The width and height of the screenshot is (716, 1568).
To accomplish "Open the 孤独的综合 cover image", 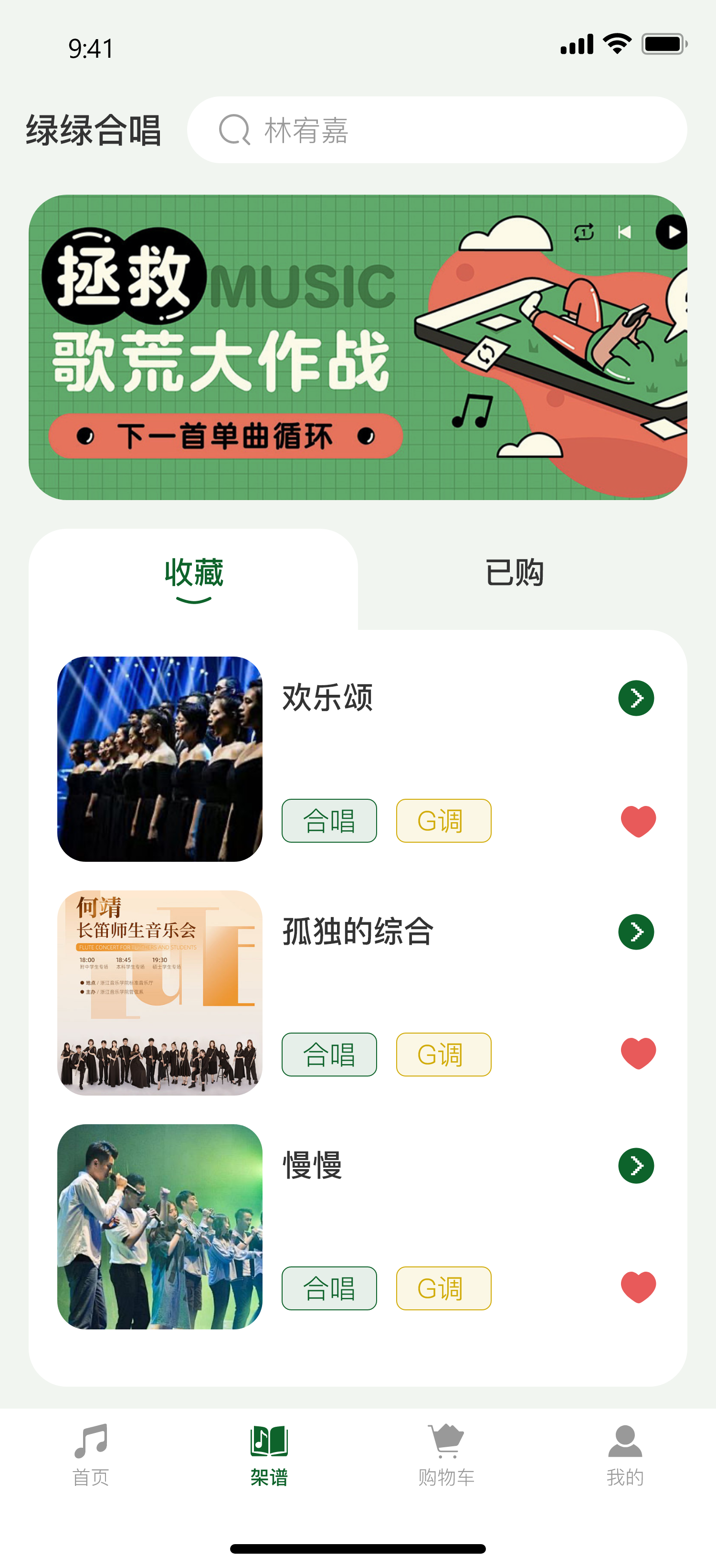I will click(159, 992).
